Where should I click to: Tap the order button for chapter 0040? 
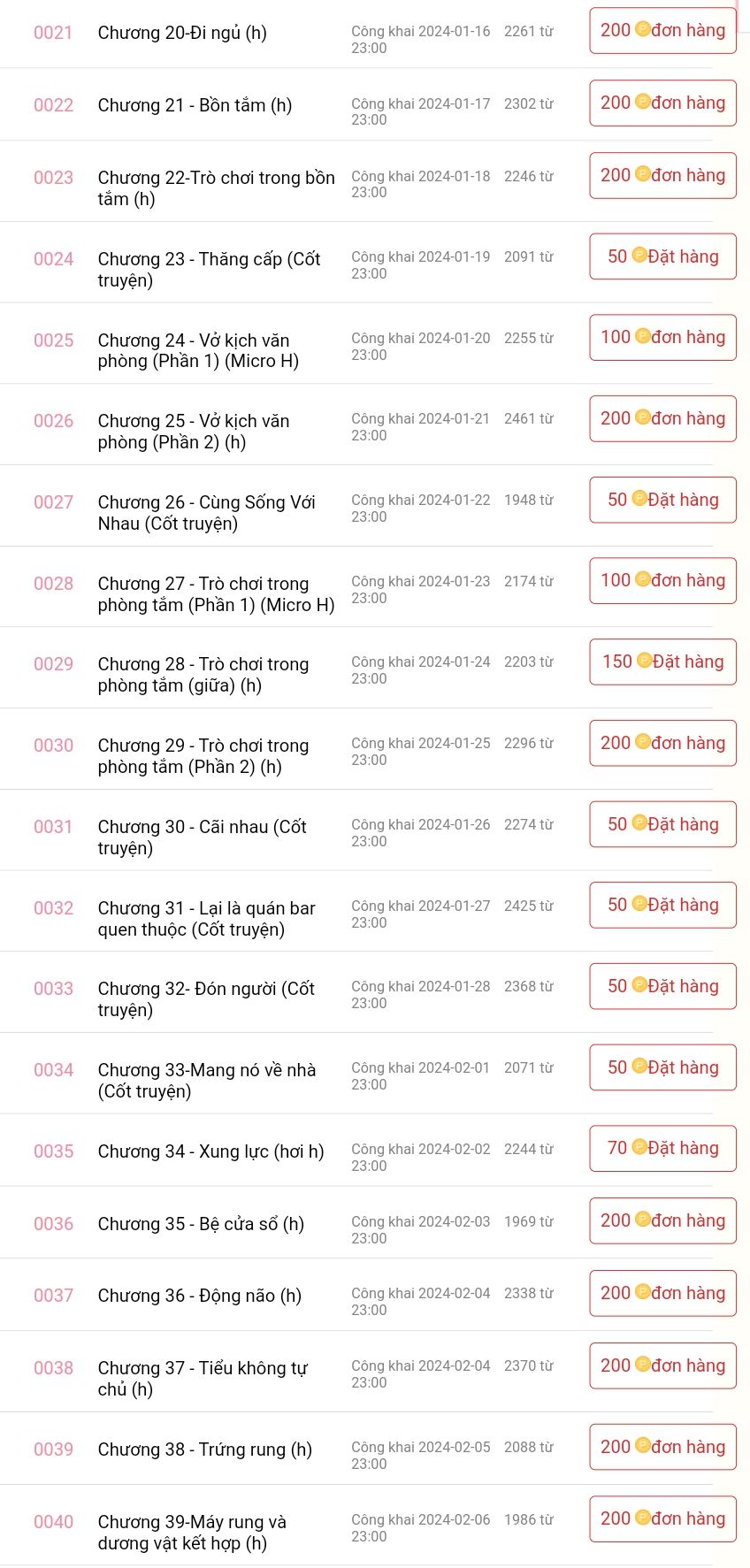(662, 1518)
